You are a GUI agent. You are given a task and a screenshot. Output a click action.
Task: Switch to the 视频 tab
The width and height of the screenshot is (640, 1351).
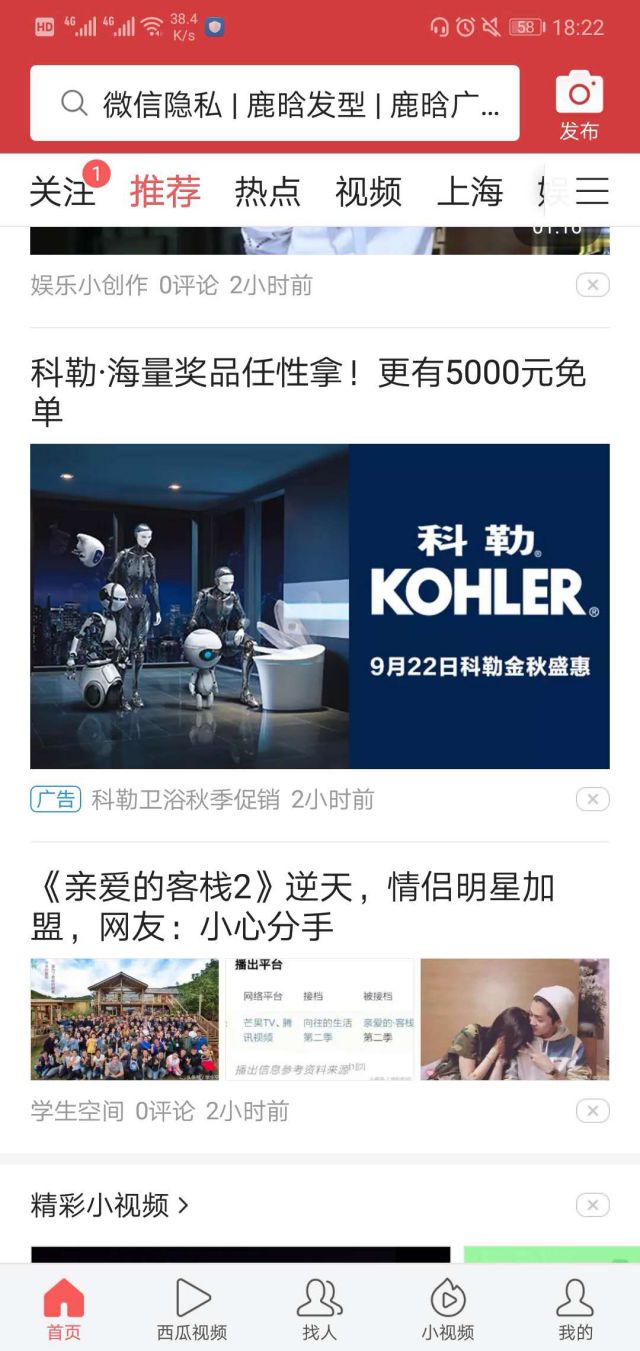368,191
